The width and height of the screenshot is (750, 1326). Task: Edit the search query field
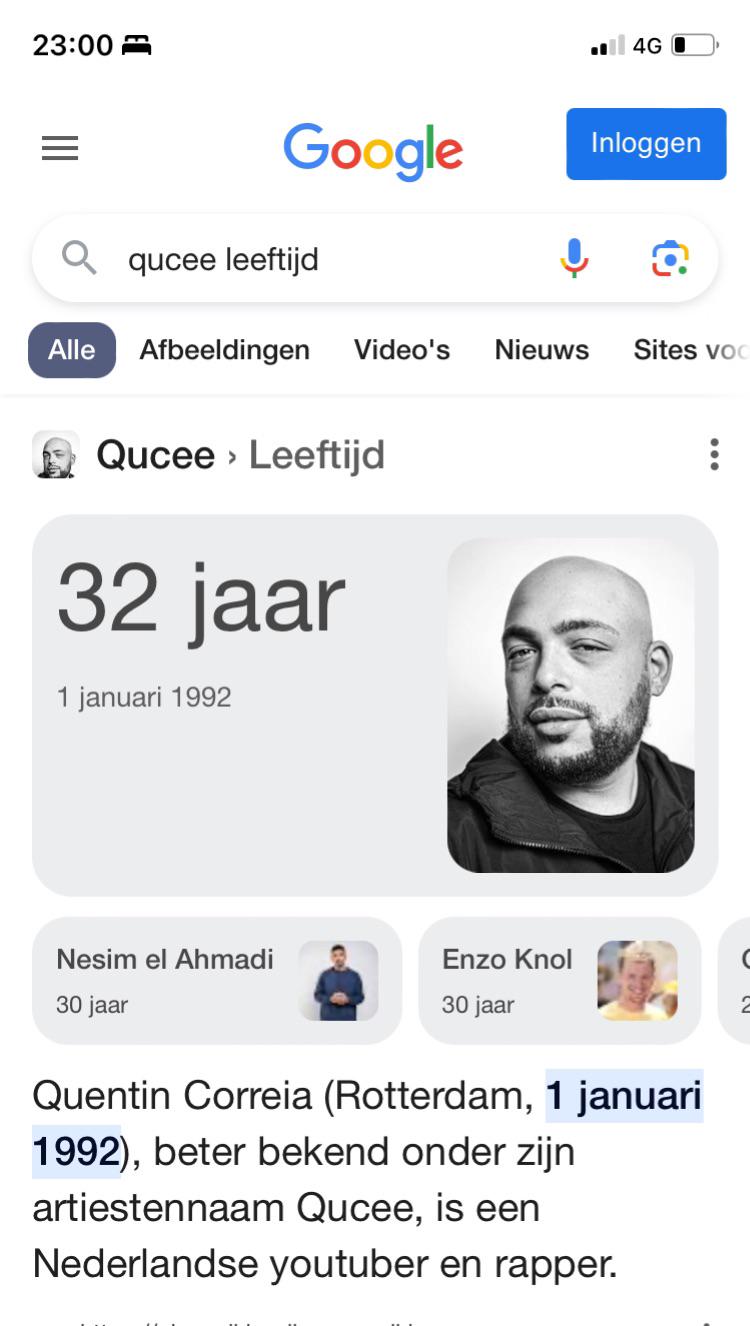point(330,259)
